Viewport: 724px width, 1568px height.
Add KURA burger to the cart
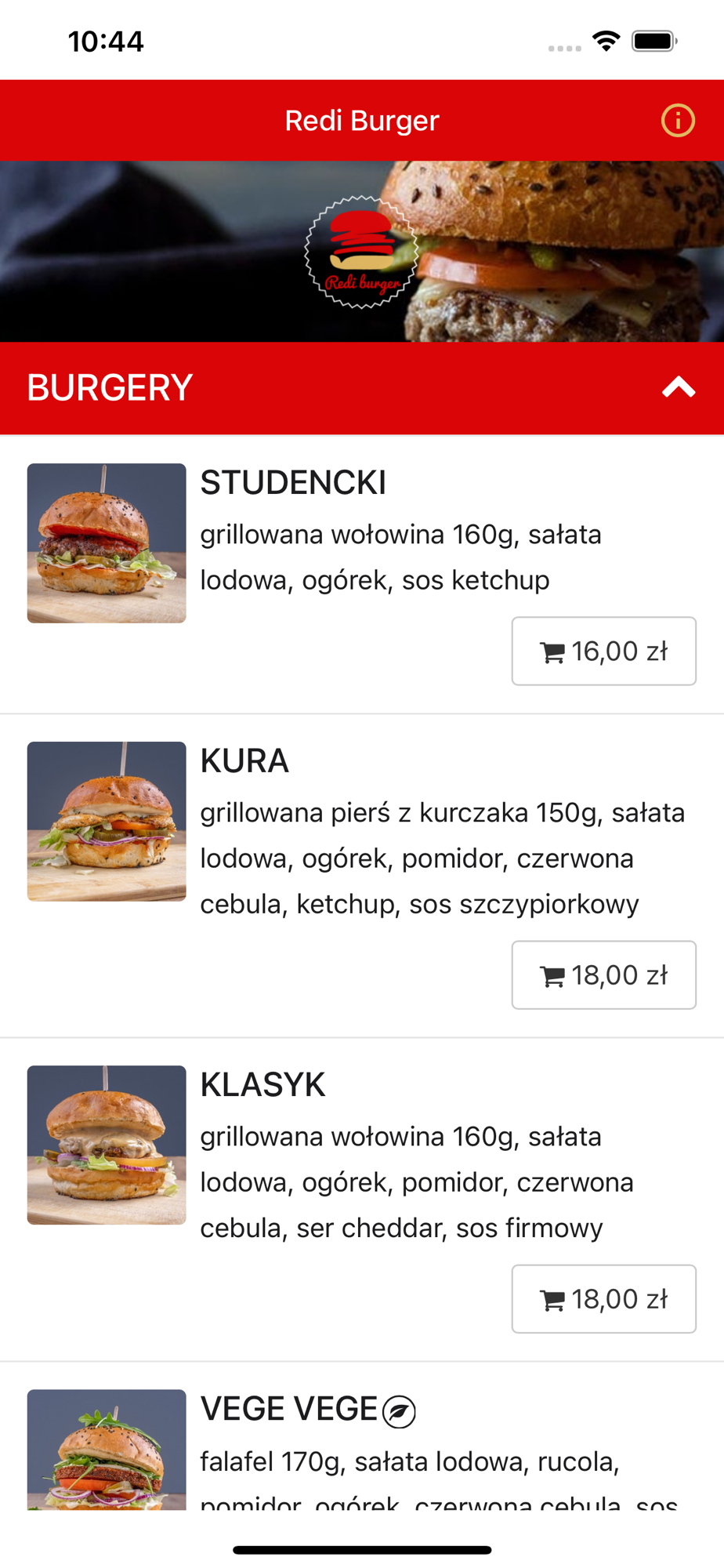click(603, 975)
